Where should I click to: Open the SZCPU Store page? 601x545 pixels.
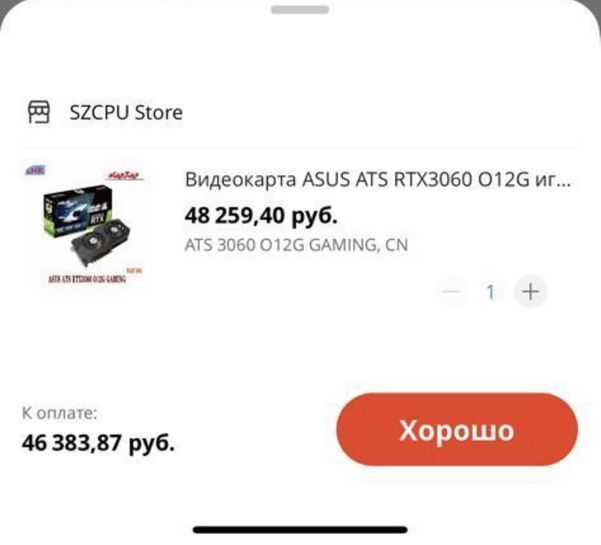(125, 112)
